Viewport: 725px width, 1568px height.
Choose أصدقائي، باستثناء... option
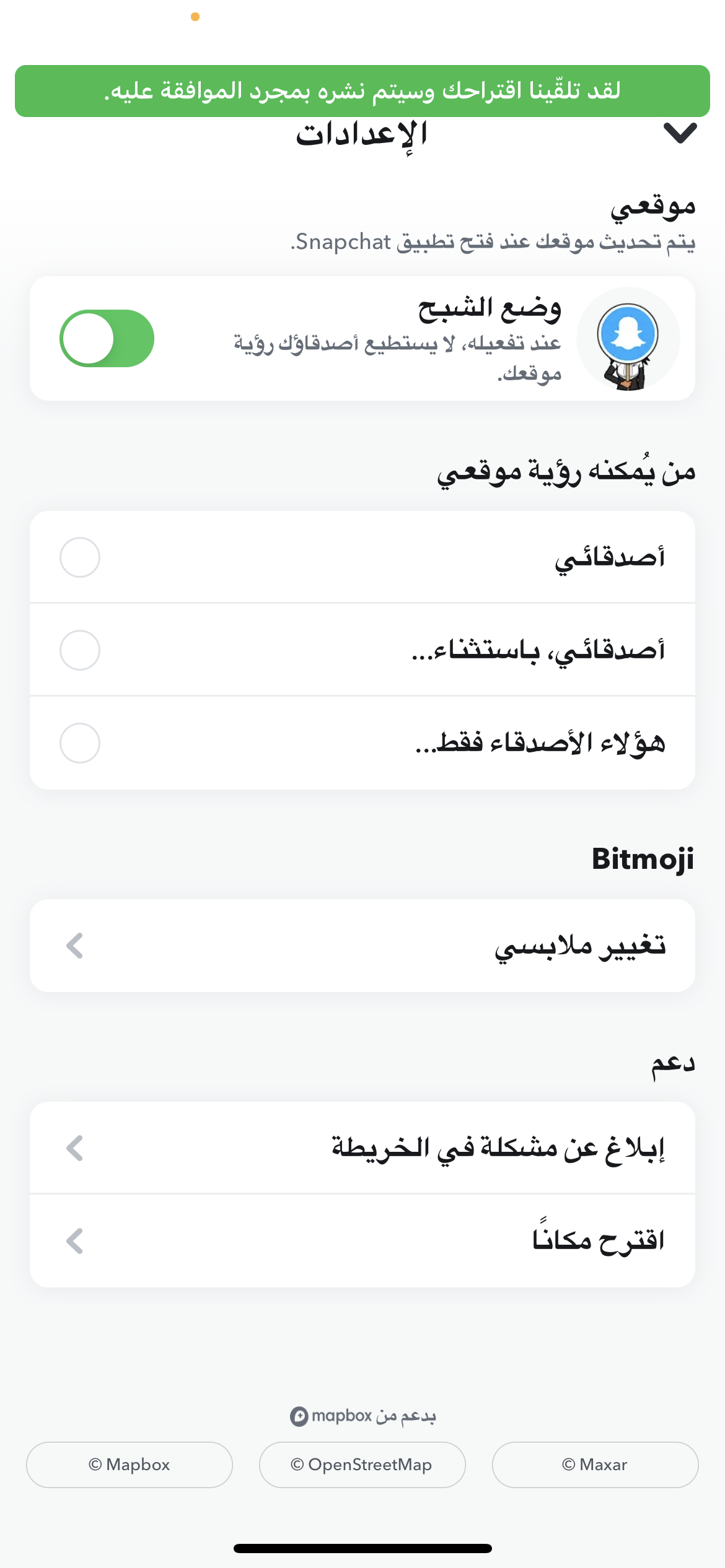[362, 650]
